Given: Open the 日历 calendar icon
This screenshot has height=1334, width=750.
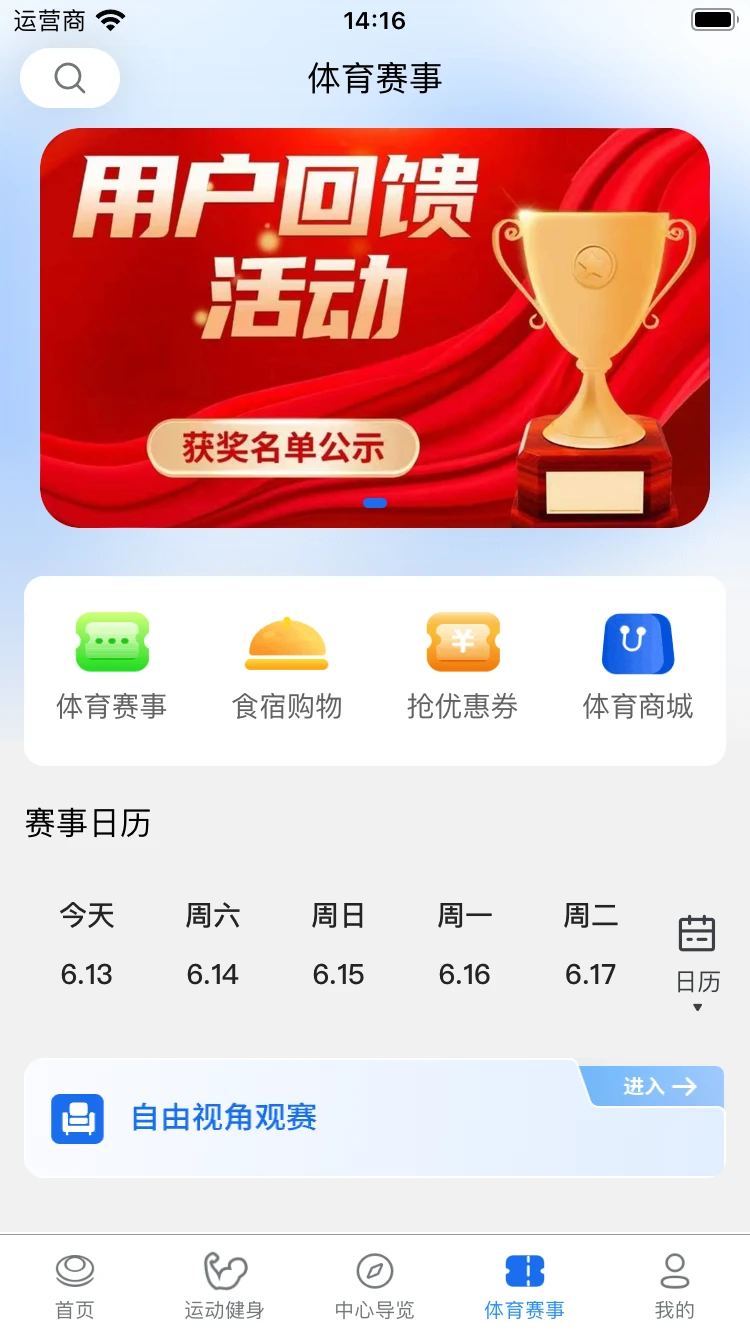Looking at the screenshot, I should (696, 933).
